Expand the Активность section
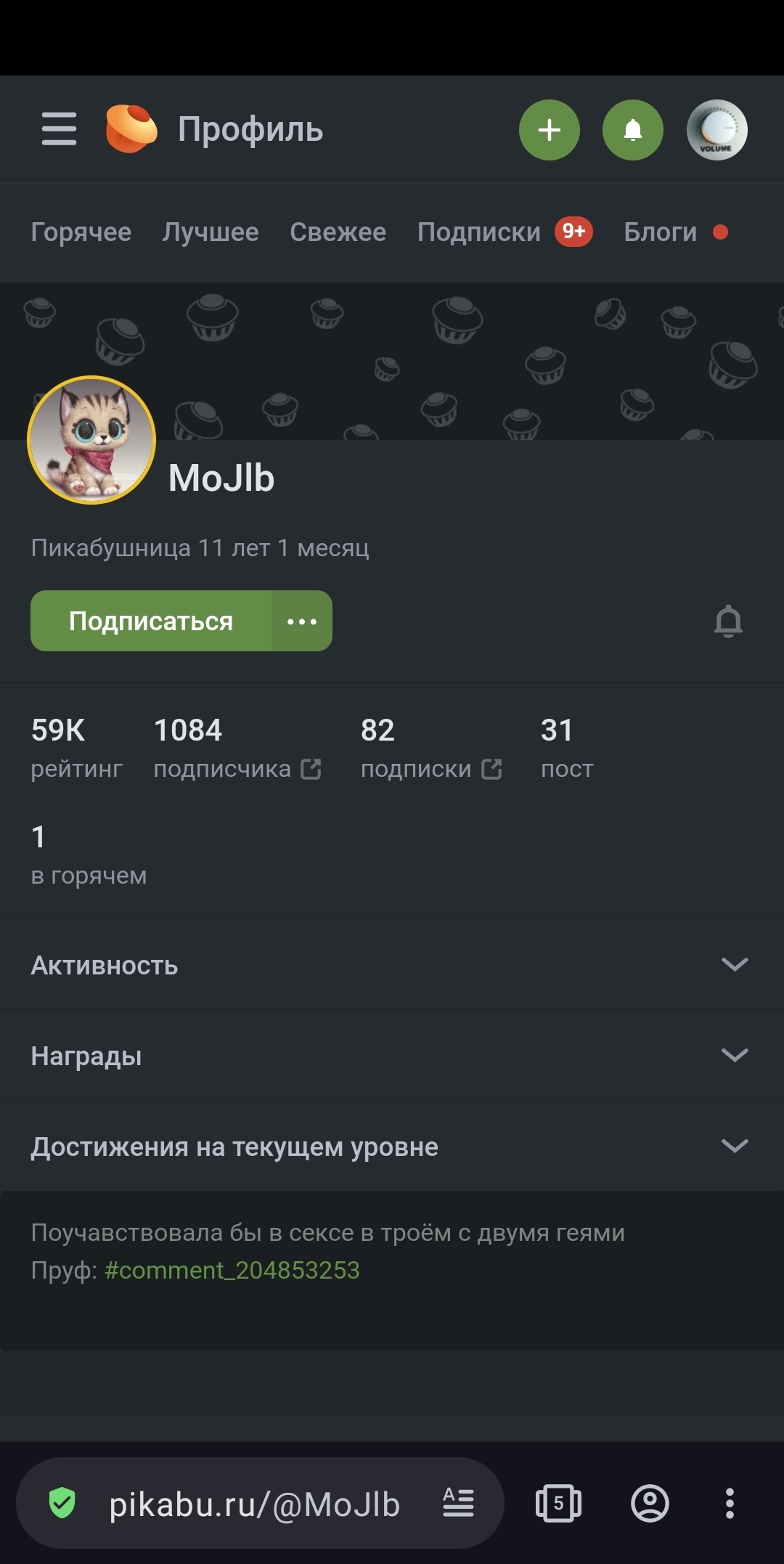This screenshot has height=1564, width=784. pyautogui.click(x=392, y=965)
